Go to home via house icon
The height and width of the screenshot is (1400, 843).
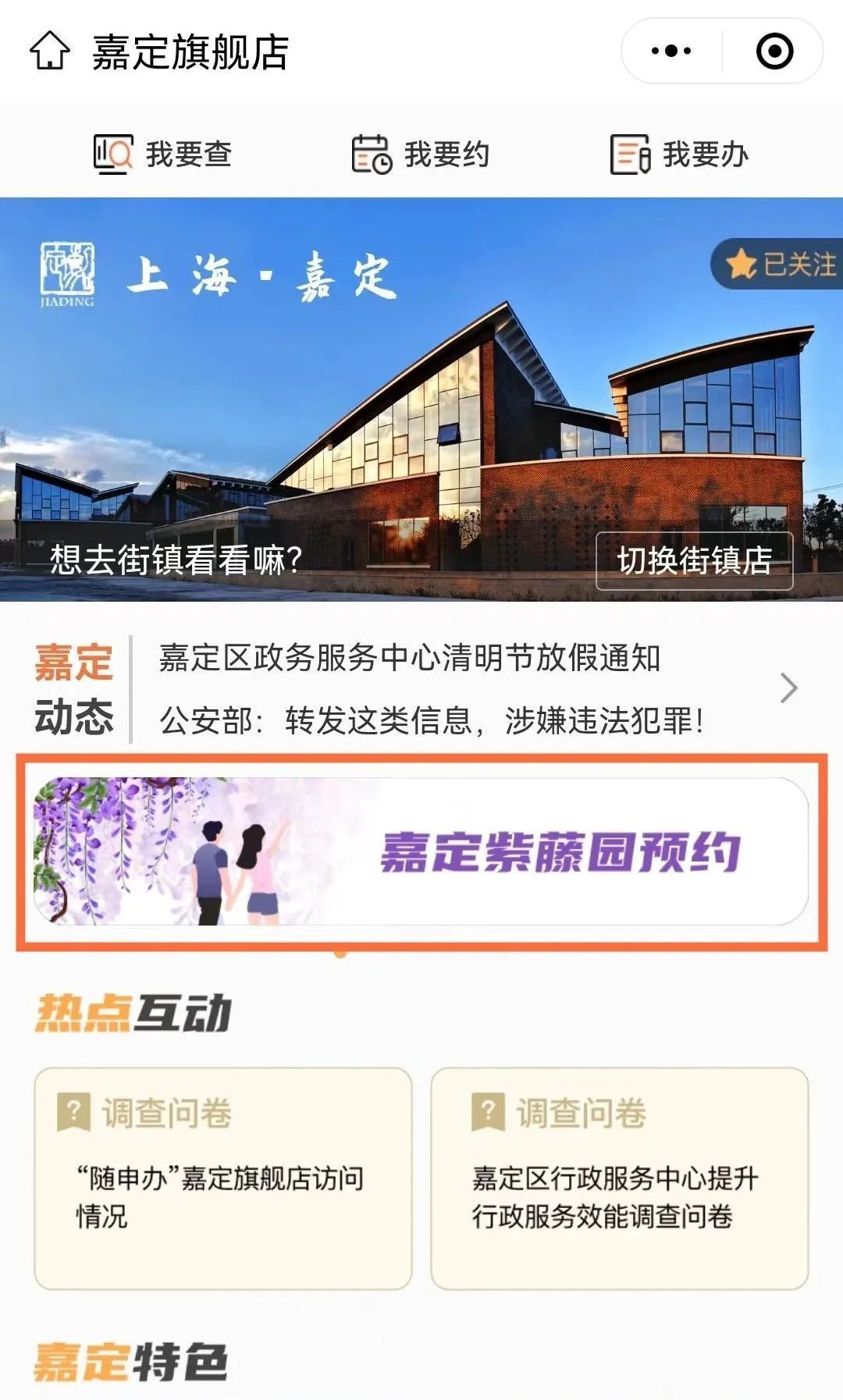(x=50, y=52)
